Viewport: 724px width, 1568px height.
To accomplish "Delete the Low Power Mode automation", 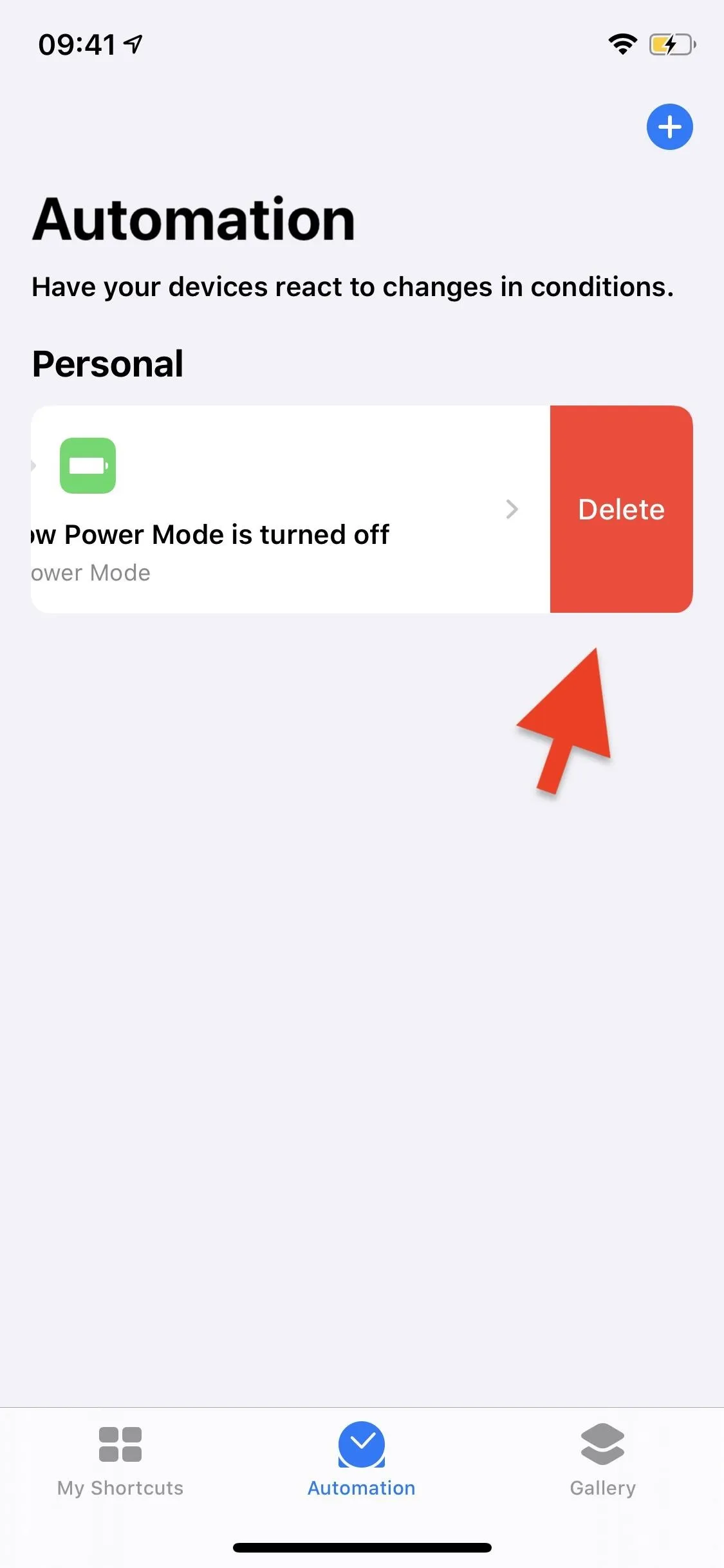I will tap(621, 509).
